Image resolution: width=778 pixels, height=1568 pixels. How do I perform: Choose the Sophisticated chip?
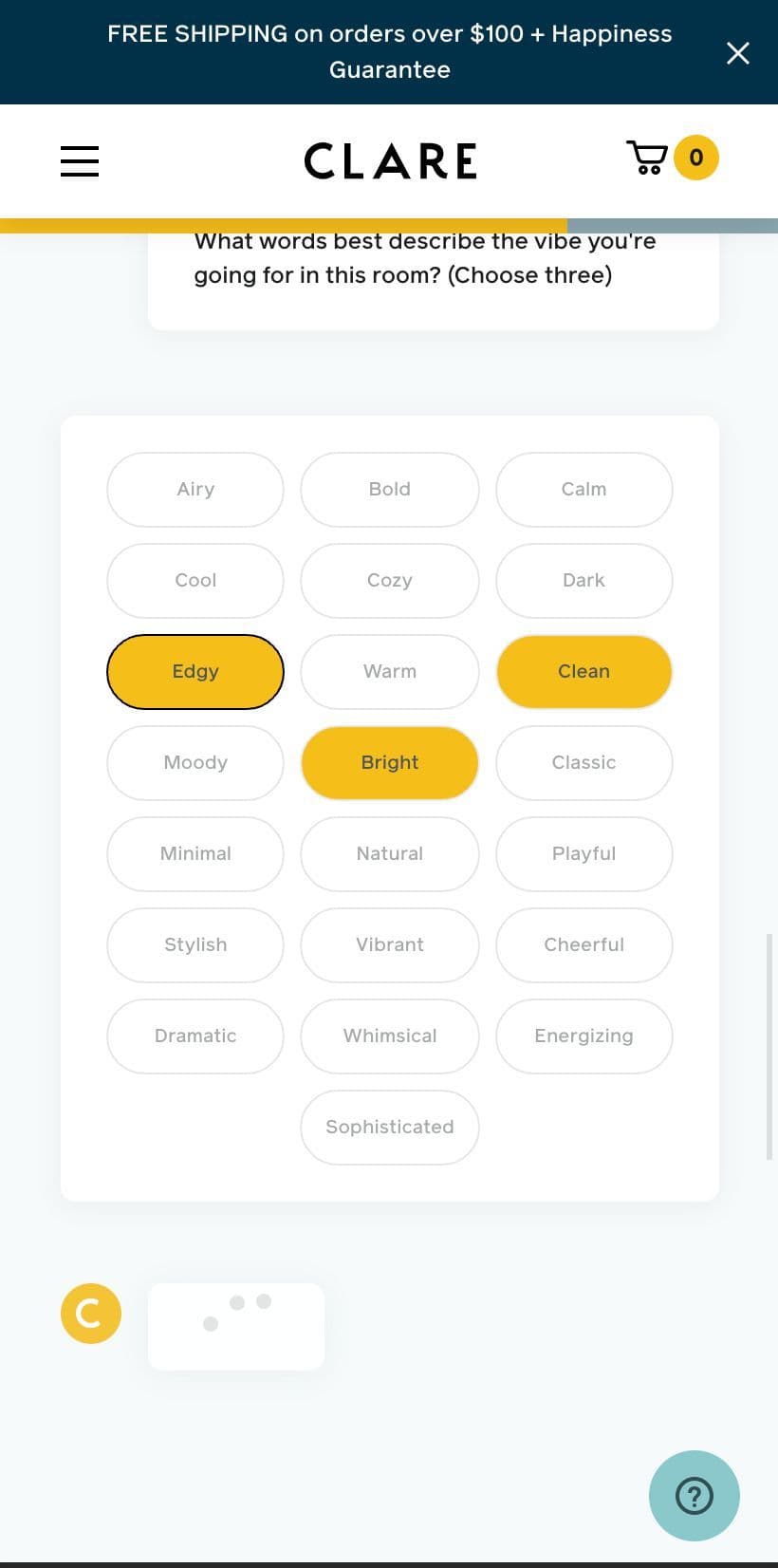click(x=389, y=1128)
